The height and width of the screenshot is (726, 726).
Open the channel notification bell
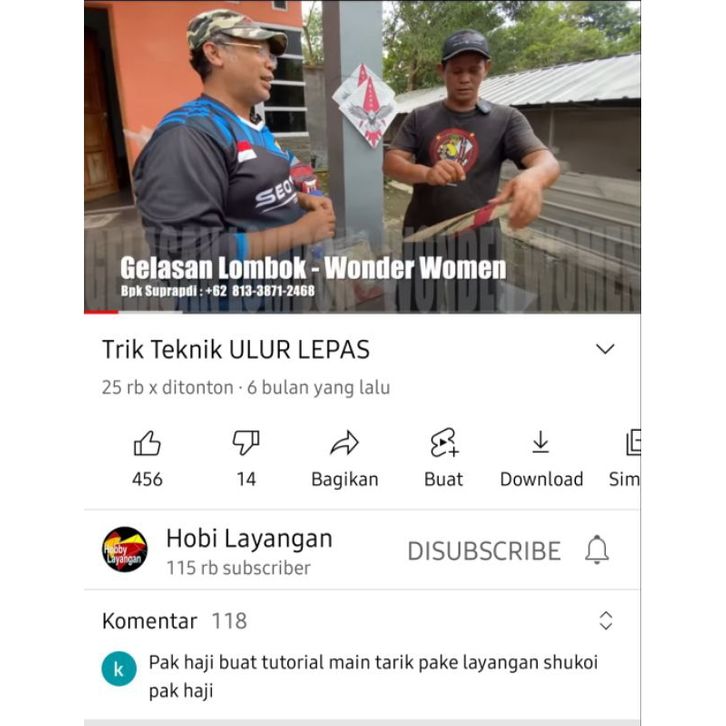[x=597, y=550]
